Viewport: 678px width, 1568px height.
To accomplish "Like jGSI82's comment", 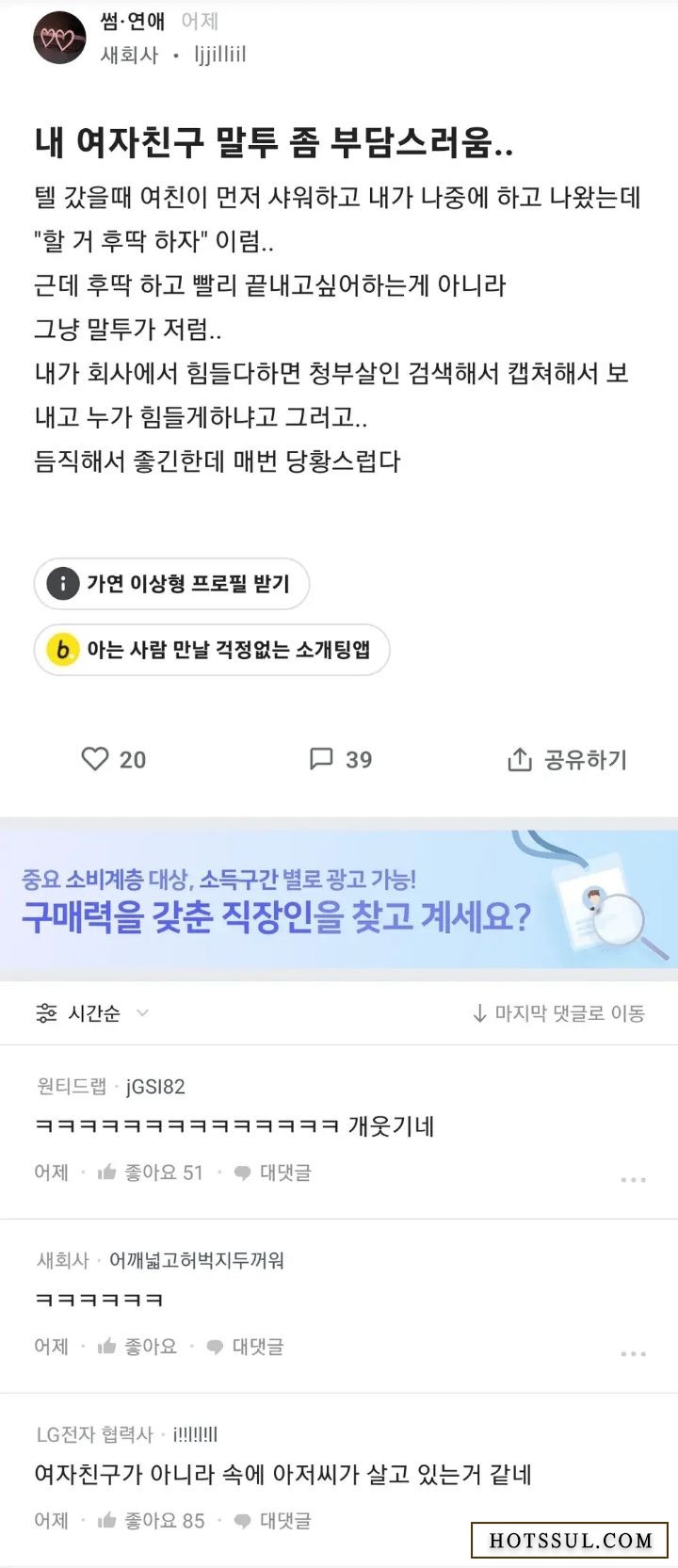I will click(151, 1172).
